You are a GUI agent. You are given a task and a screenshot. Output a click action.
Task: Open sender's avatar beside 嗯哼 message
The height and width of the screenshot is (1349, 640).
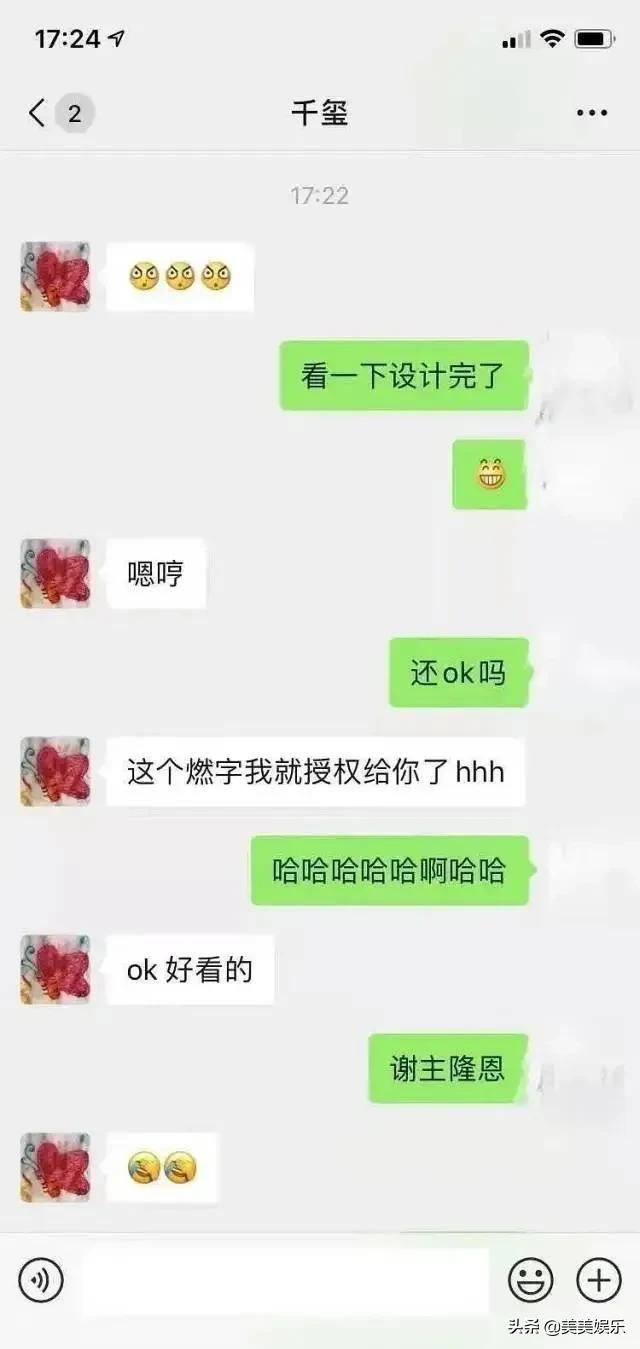(x=55, y=574)
